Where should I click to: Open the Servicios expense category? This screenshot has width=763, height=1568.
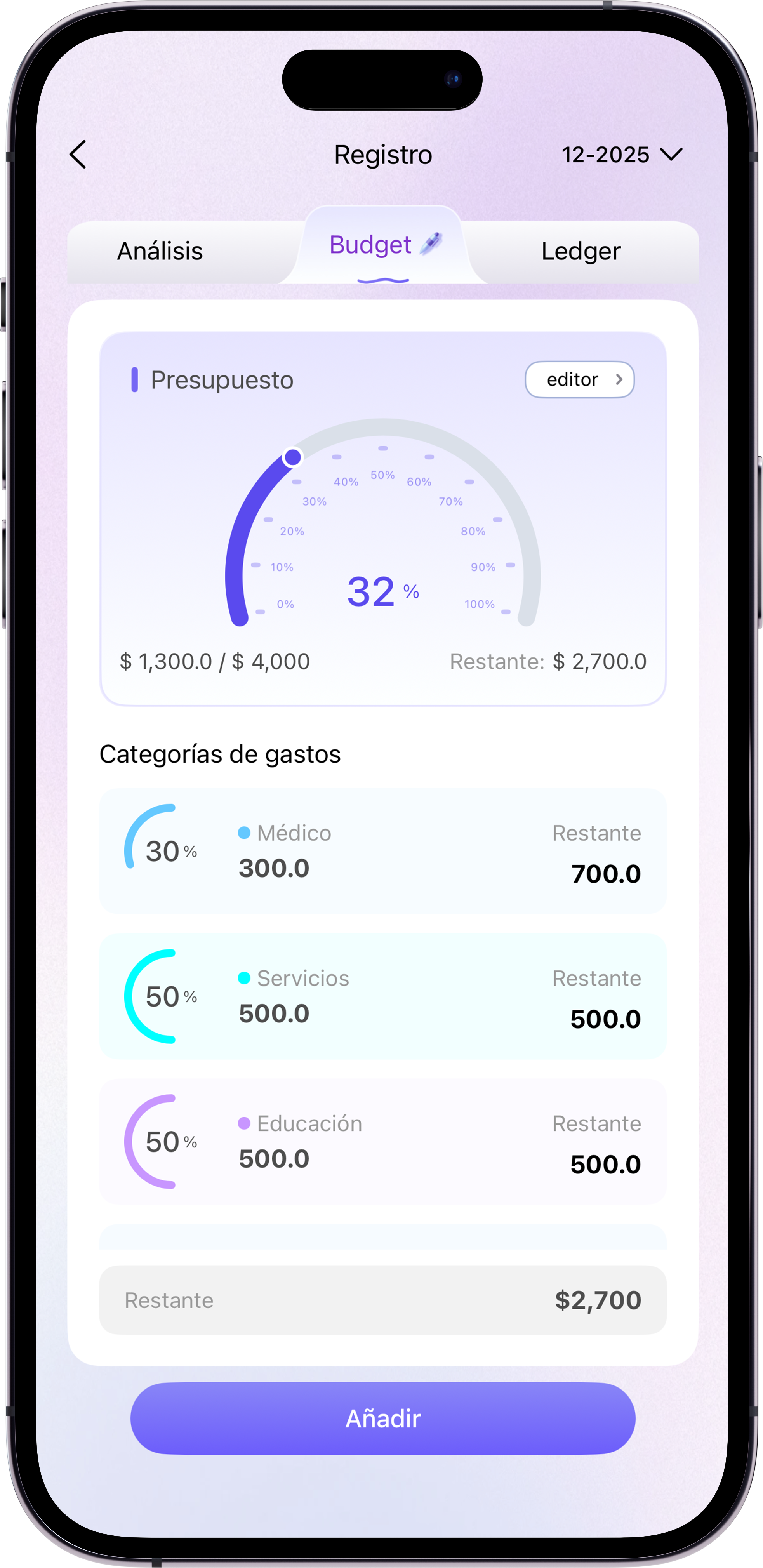coord(383,996)
